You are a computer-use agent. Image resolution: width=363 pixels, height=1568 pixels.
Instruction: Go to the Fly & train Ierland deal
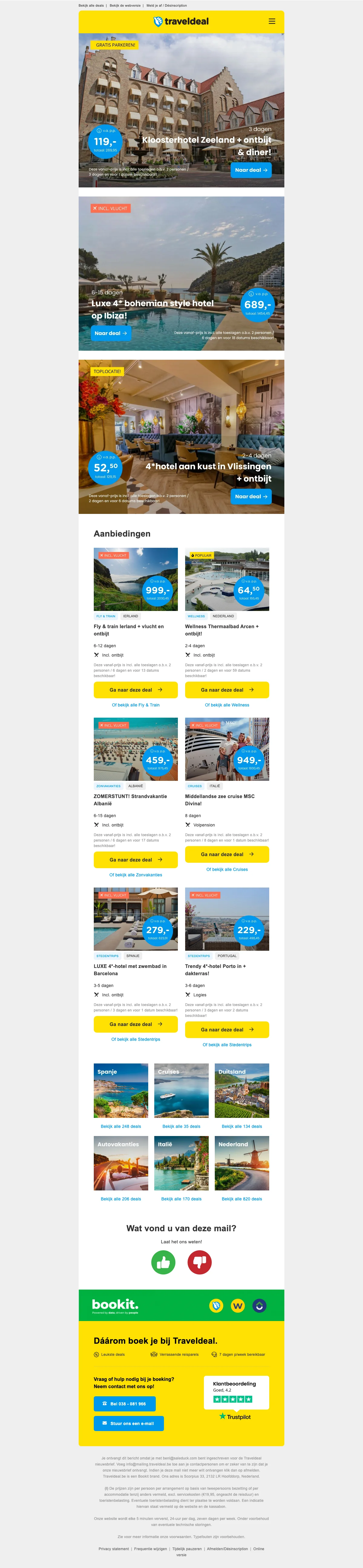(135, 690)
